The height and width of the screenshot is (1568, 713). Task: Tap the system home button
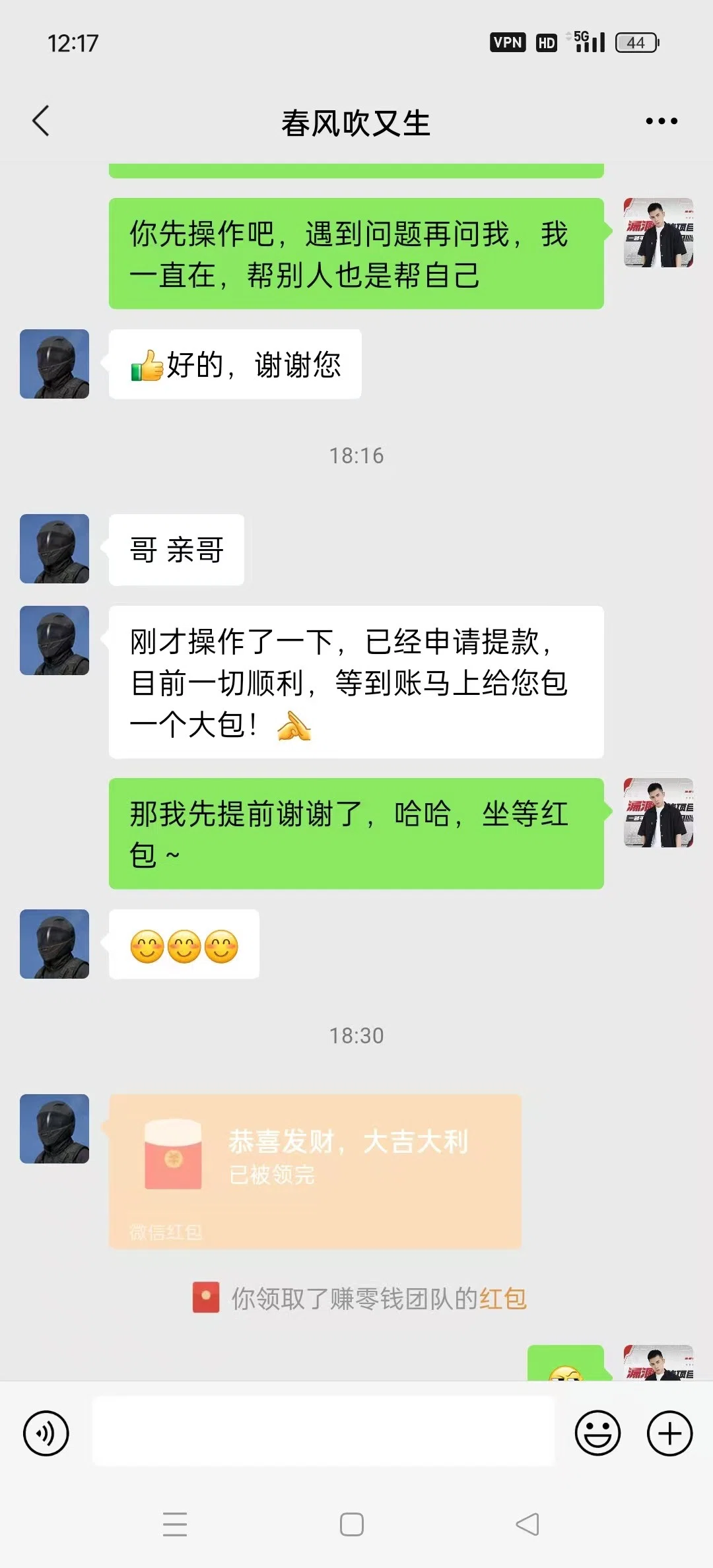coord(351,1524)
